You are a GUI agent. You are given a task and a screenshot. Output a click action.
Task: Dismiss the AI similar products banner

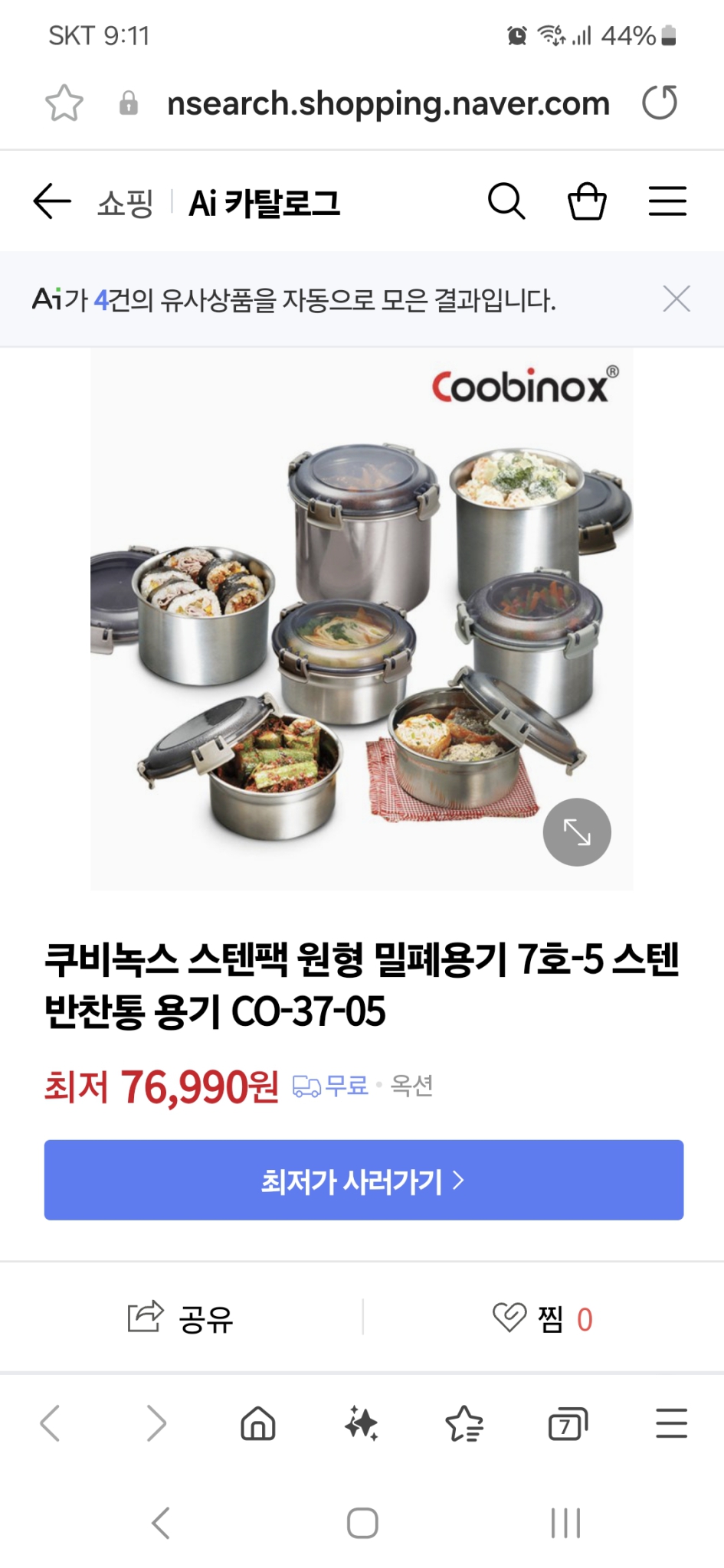coord(676,300)
